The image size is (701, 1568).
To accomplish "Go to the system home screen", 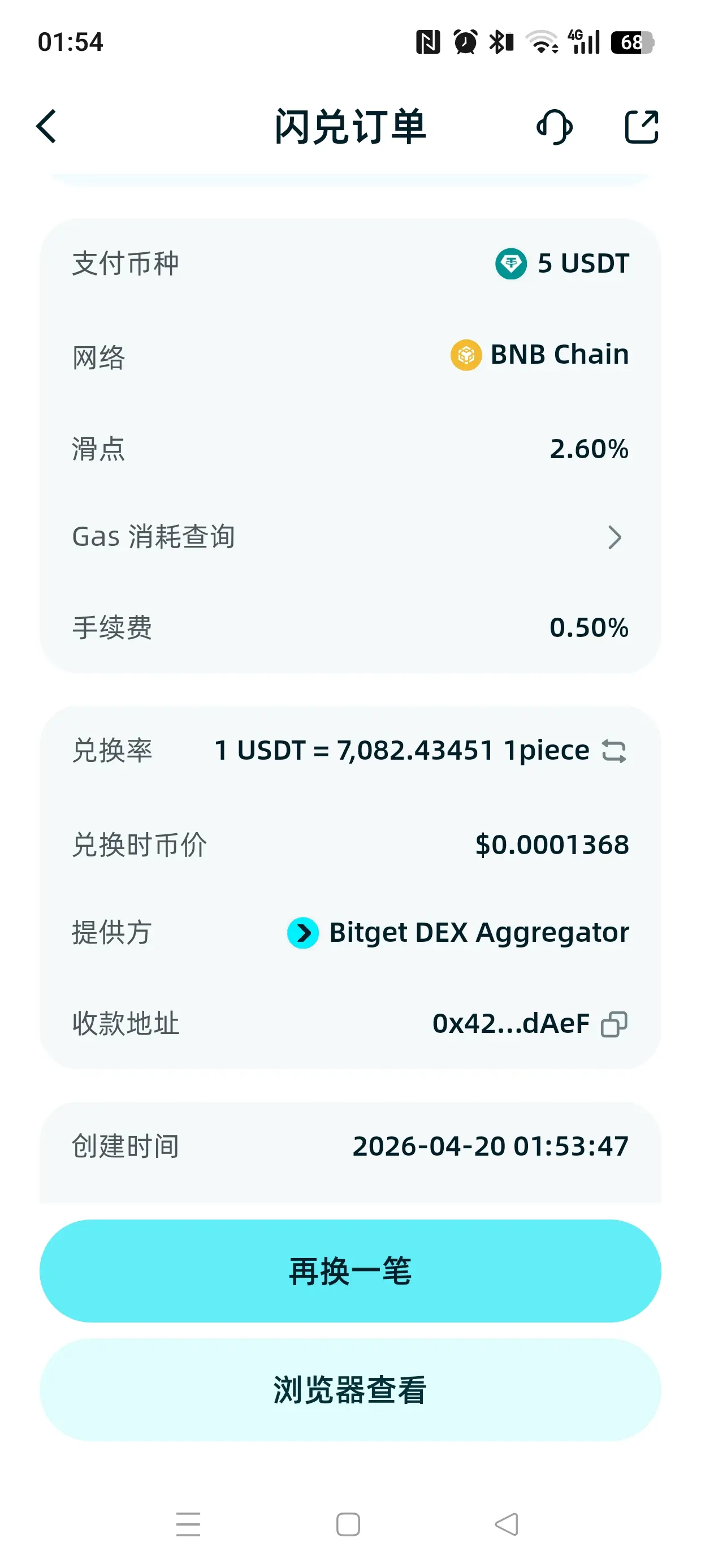I will (x=348, y=1524).
